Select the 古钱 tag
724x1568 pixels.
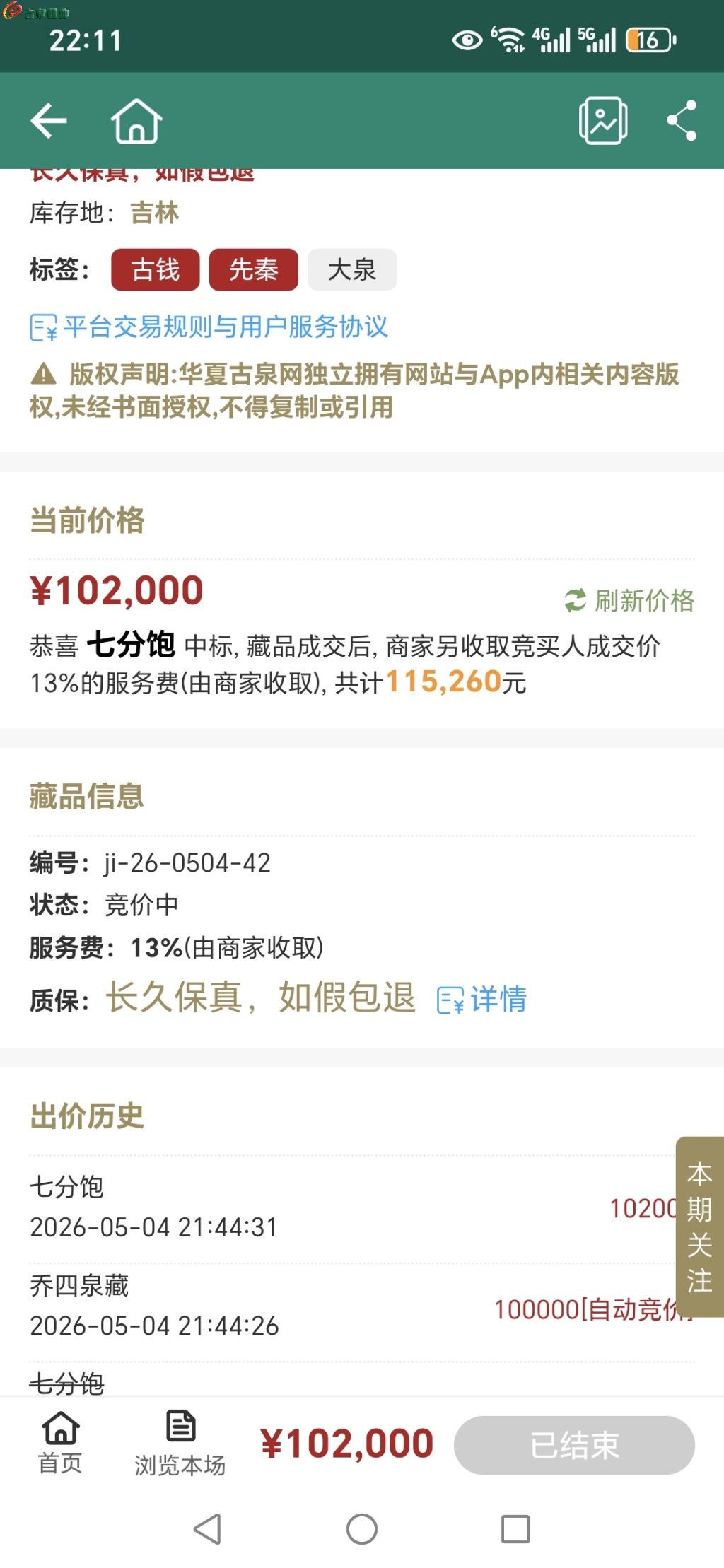pyautogui.click(x=156, y=270)
